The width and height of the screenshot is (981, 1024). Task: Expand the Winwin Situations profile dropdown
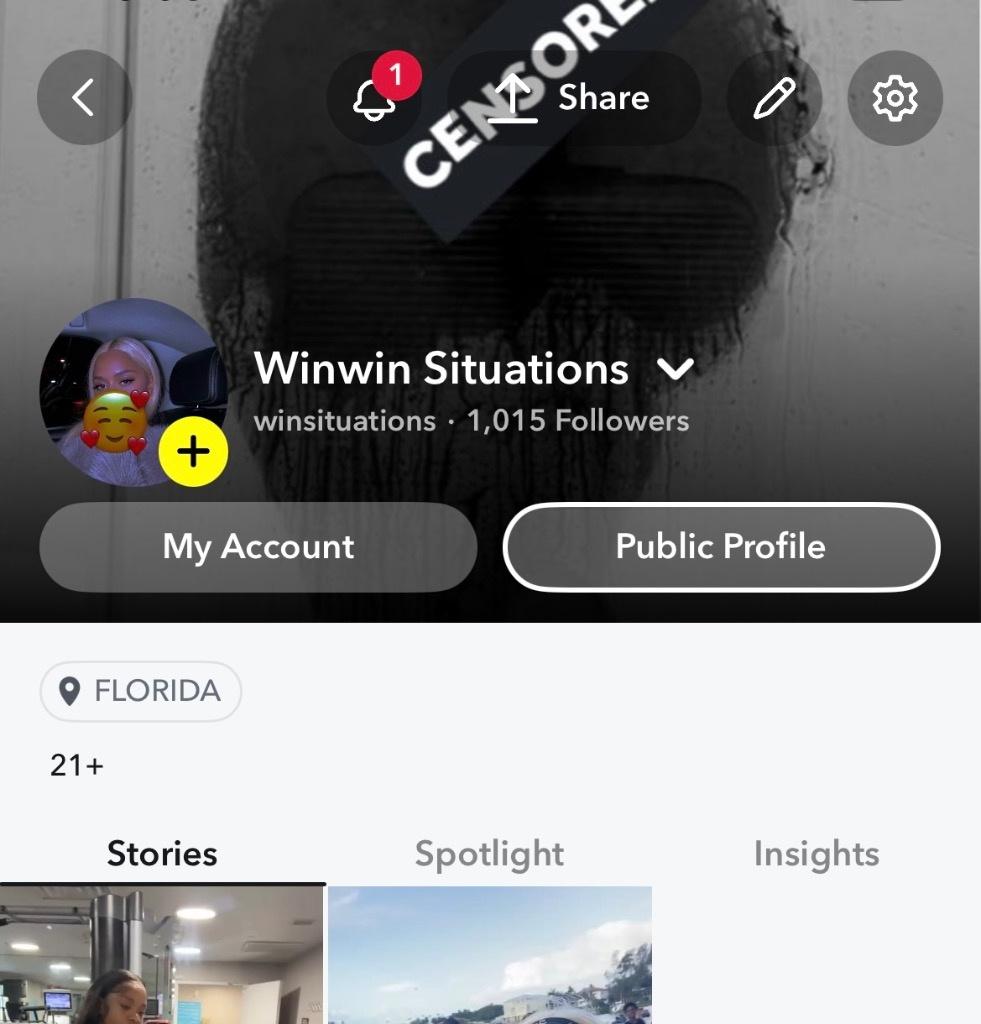[676, 369]
